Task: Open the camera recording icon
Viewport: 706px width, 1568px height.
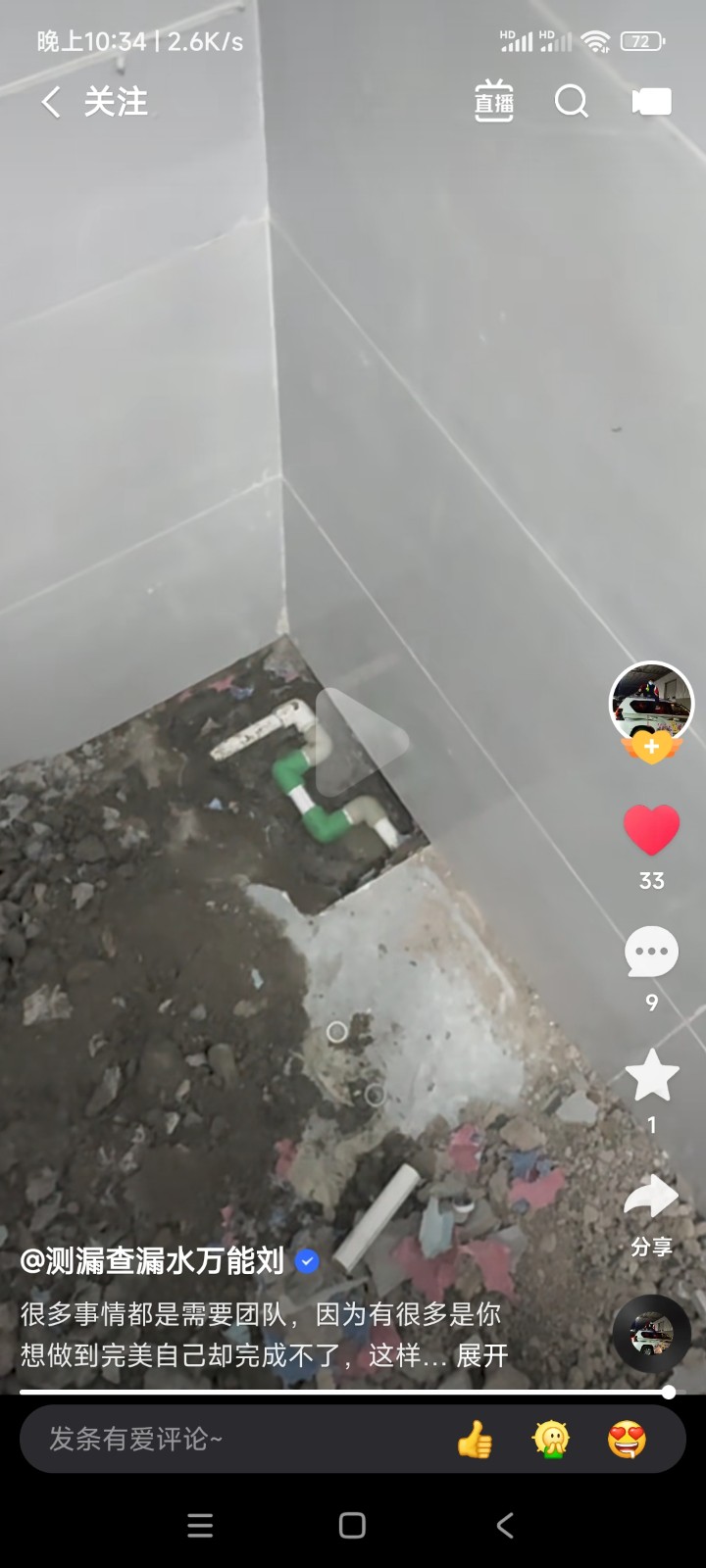Action: tap(651, 102)
